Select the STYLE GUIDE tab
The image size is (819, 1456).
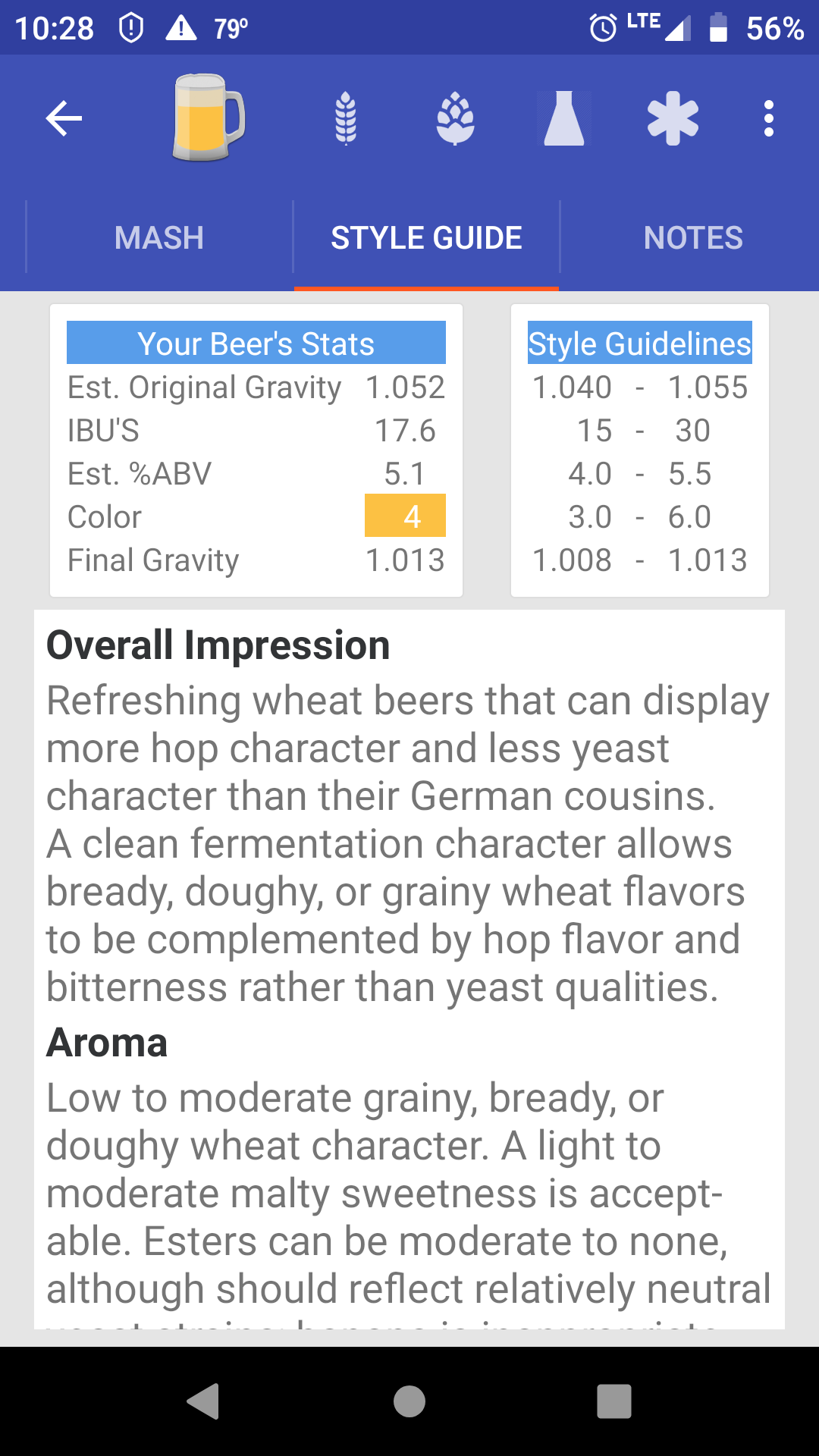point(426,237)
